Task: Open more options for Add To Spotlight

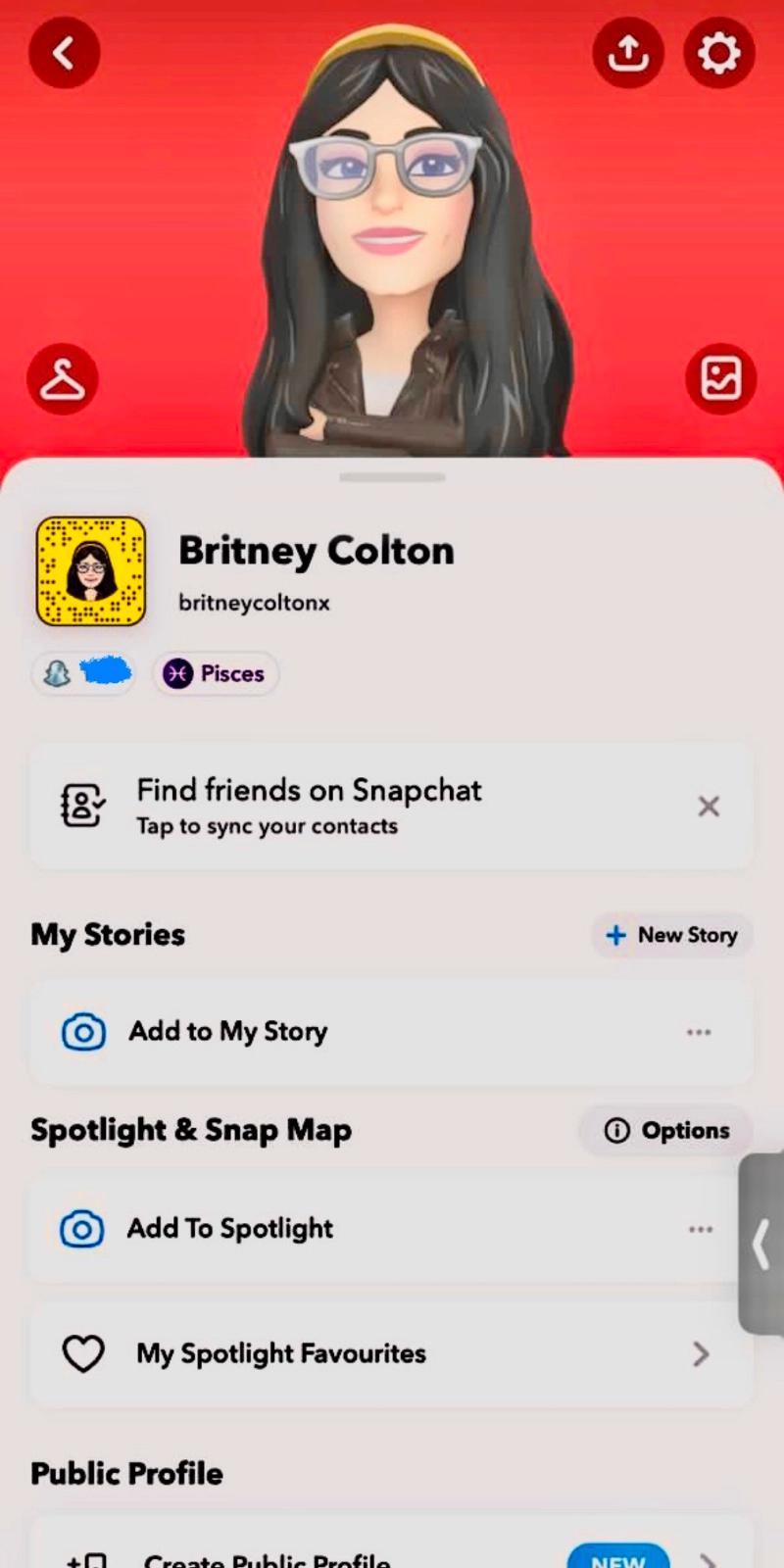Action: tap(700, 1229)
